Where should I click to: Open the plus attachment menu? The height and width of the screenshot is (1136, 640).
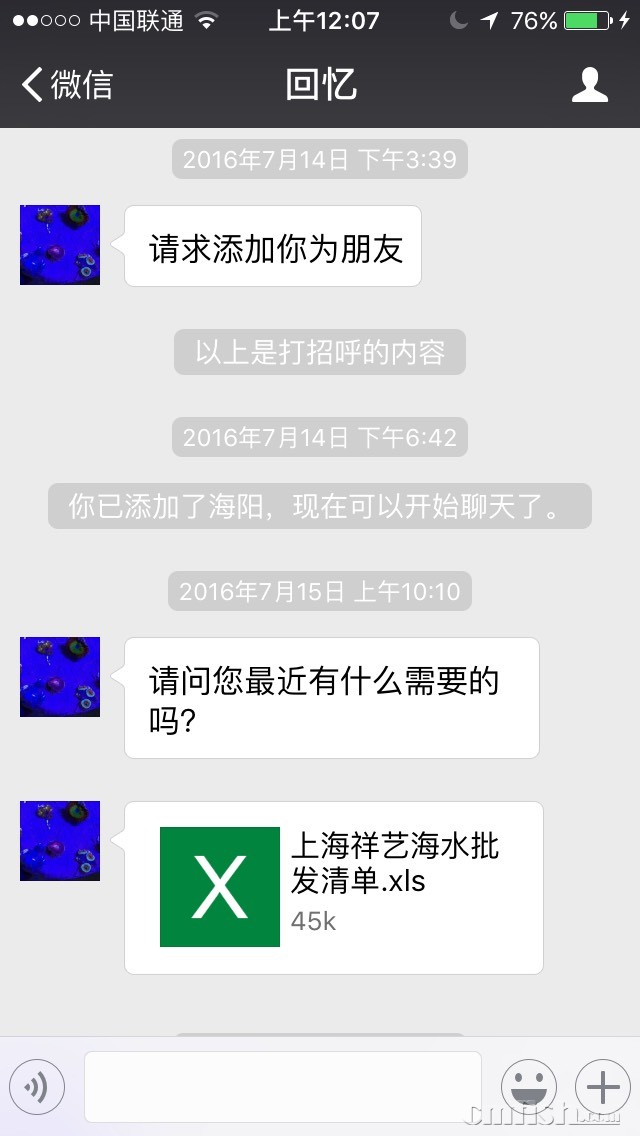(x=602, y=1087)
